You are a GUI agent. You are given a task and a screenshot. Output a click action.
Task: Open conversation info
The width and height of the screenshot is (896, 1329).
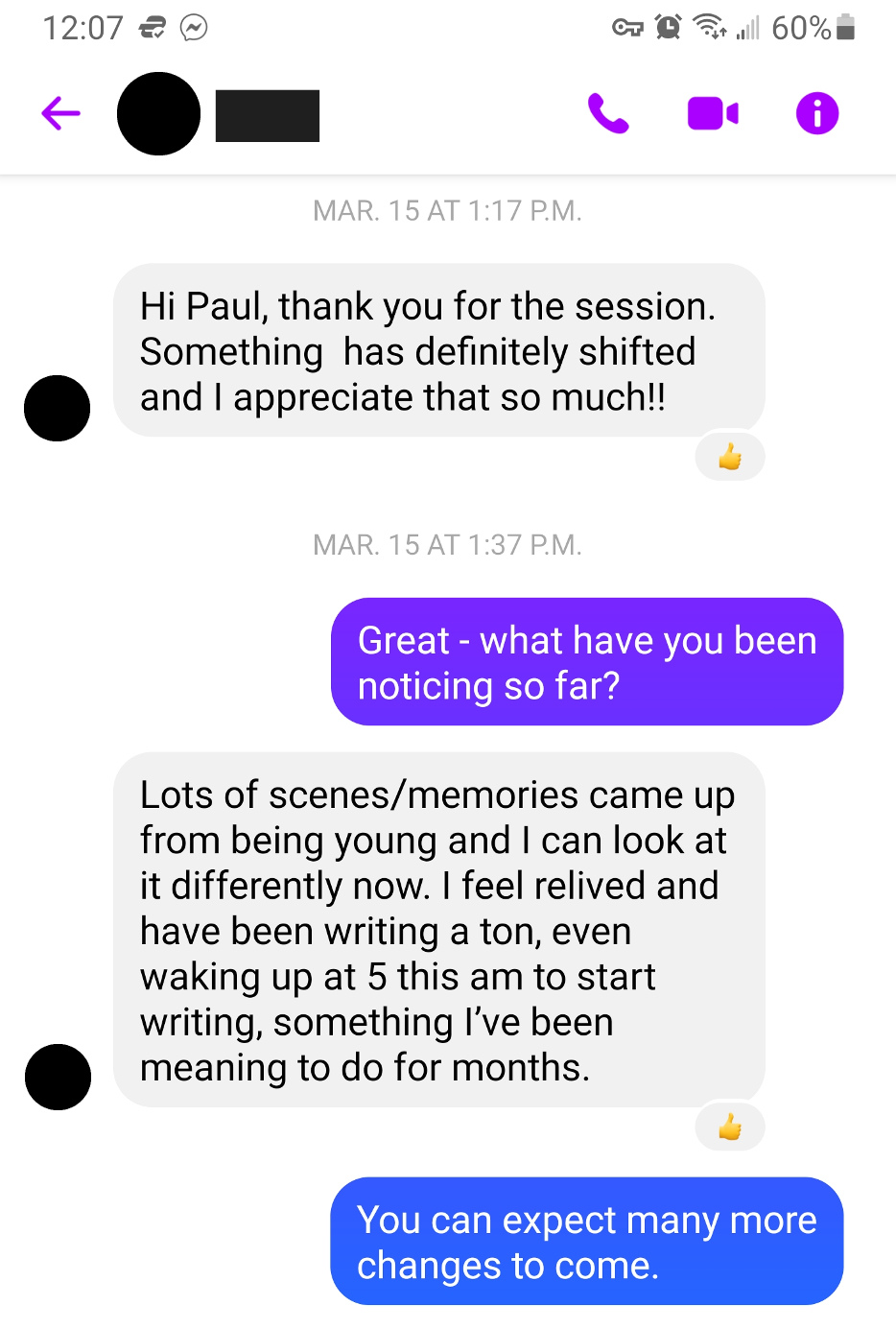coord(817,113)
